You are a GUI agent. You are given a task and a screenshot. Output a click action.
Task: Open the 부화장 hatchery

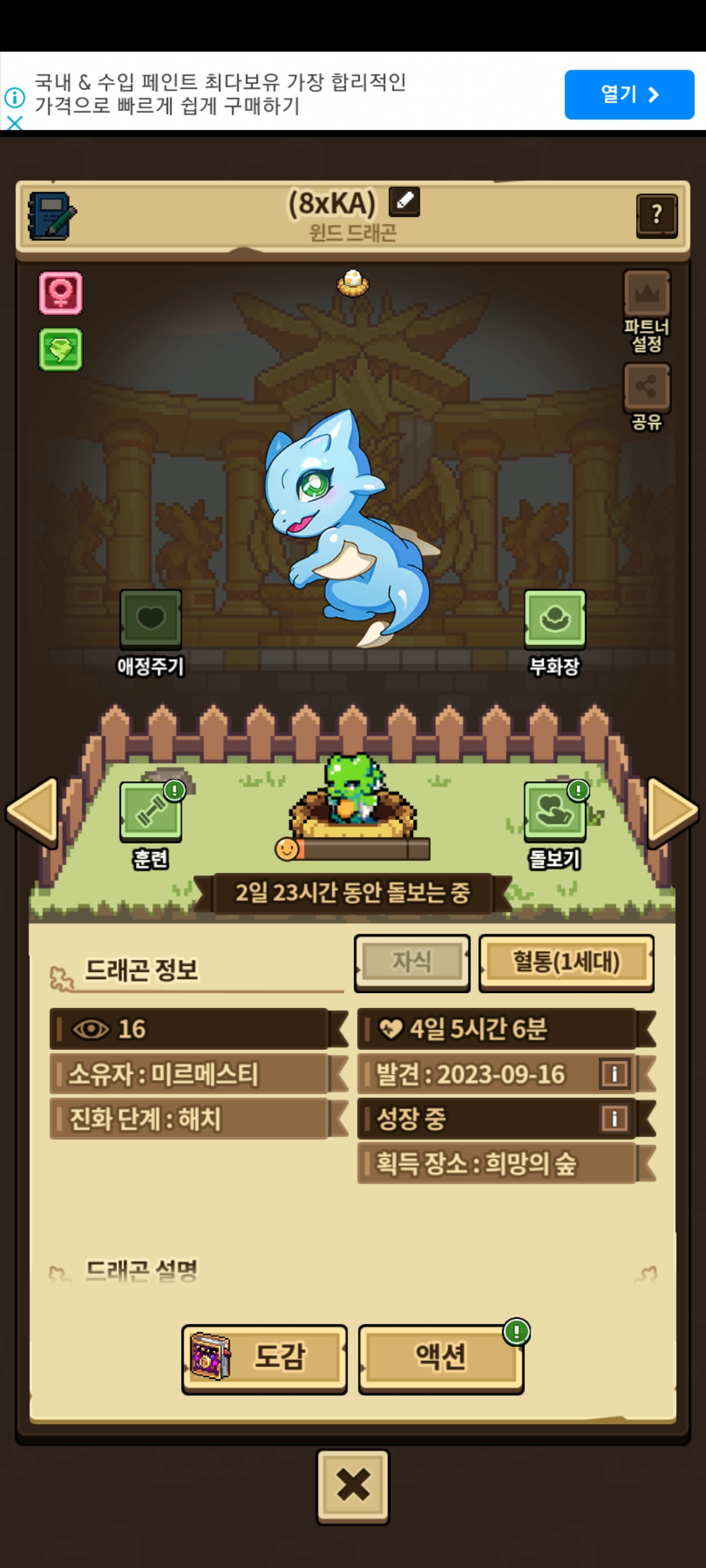click(554, 619)
